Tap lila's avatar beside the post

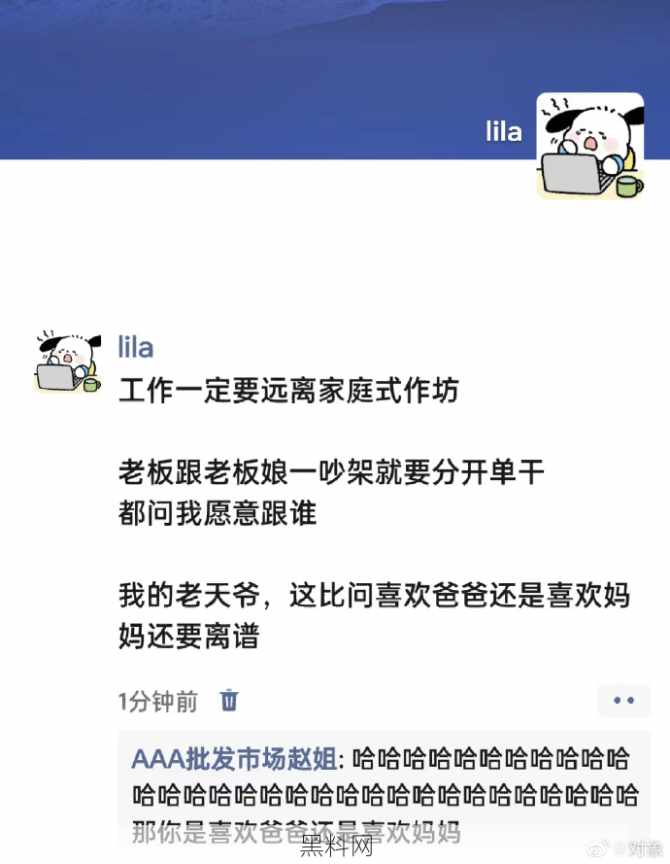click(x=68, y=362)
